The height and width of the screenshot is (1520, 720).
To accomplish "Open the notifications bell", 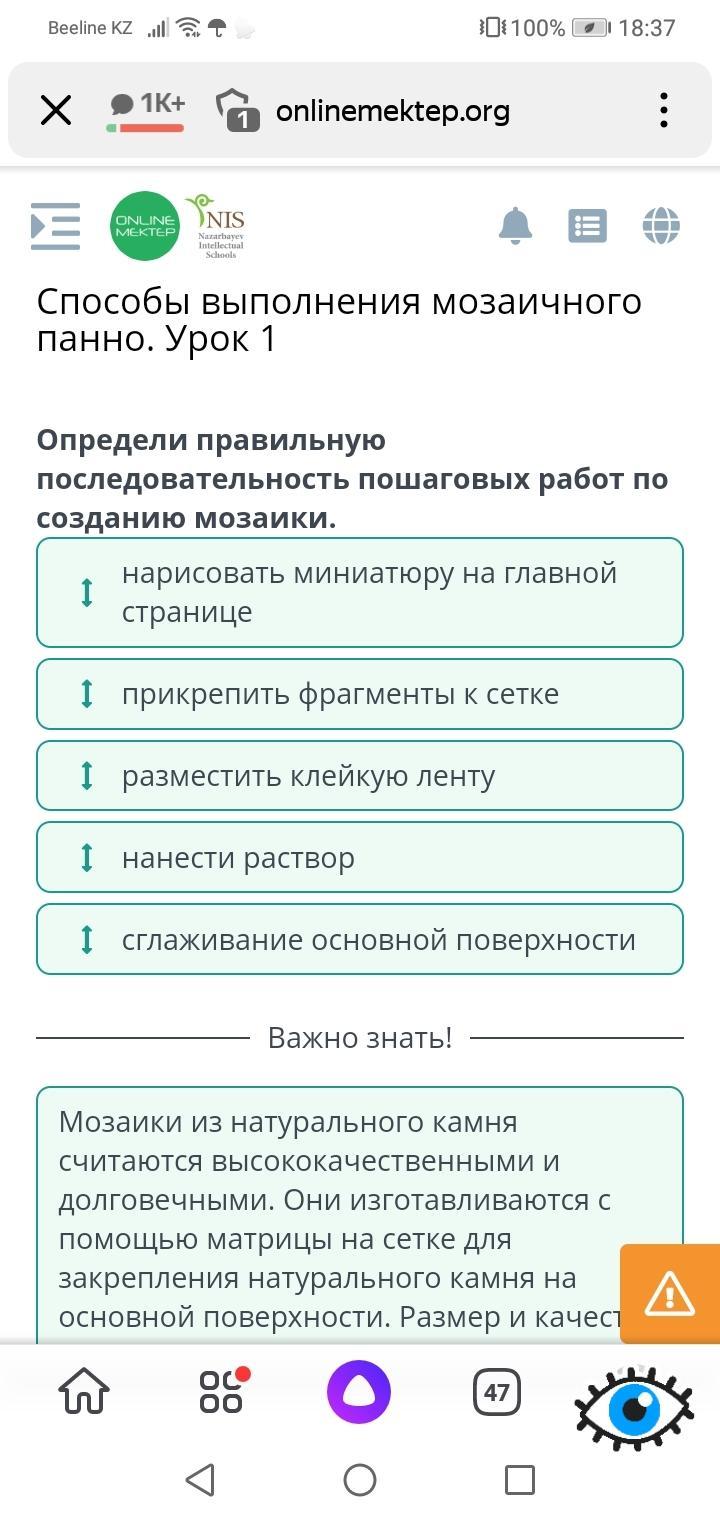I will 515,226.
